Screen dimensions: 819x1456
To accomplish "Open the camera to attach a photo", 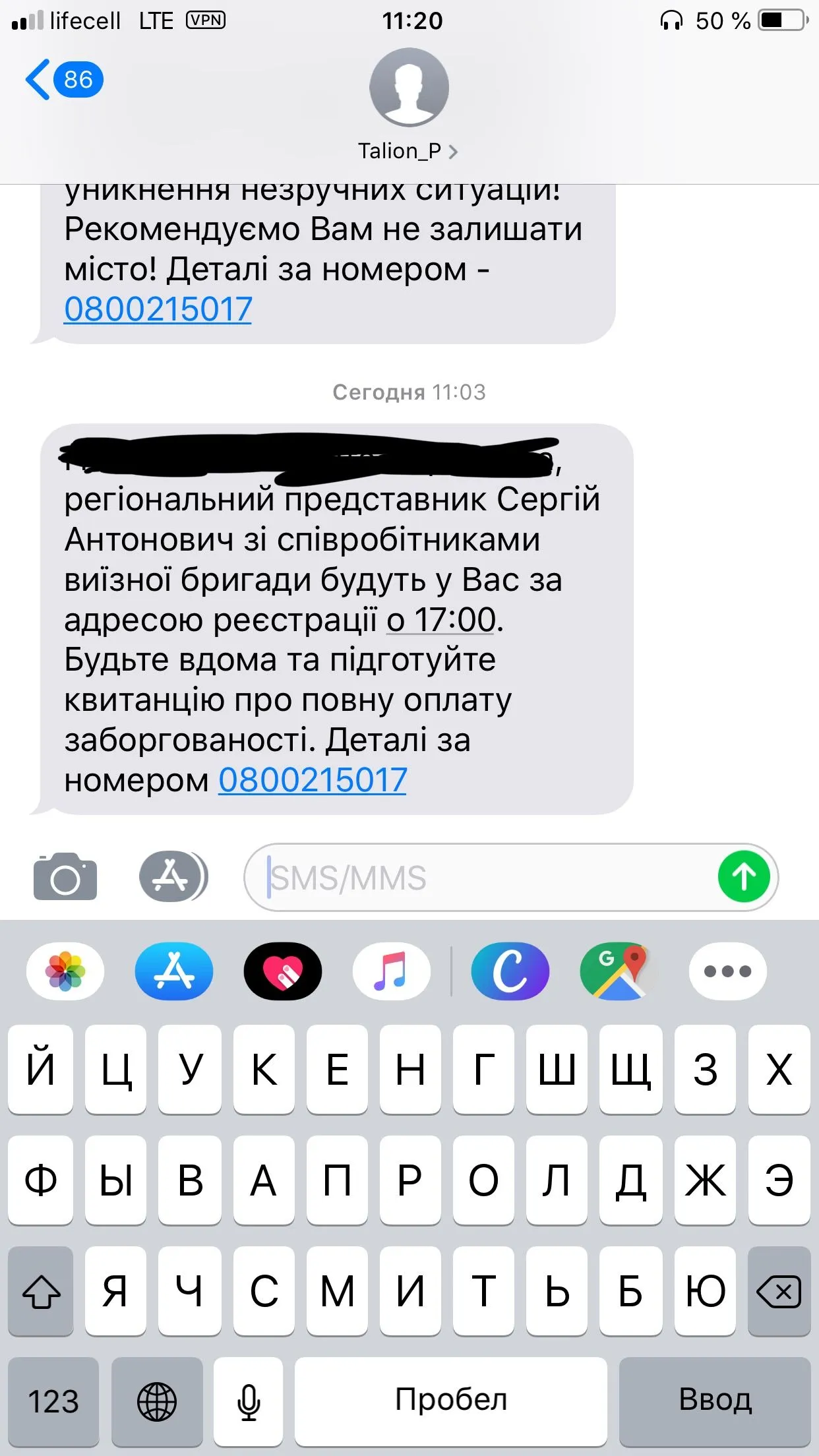I will pyautogui.click(x=65, y=877).
